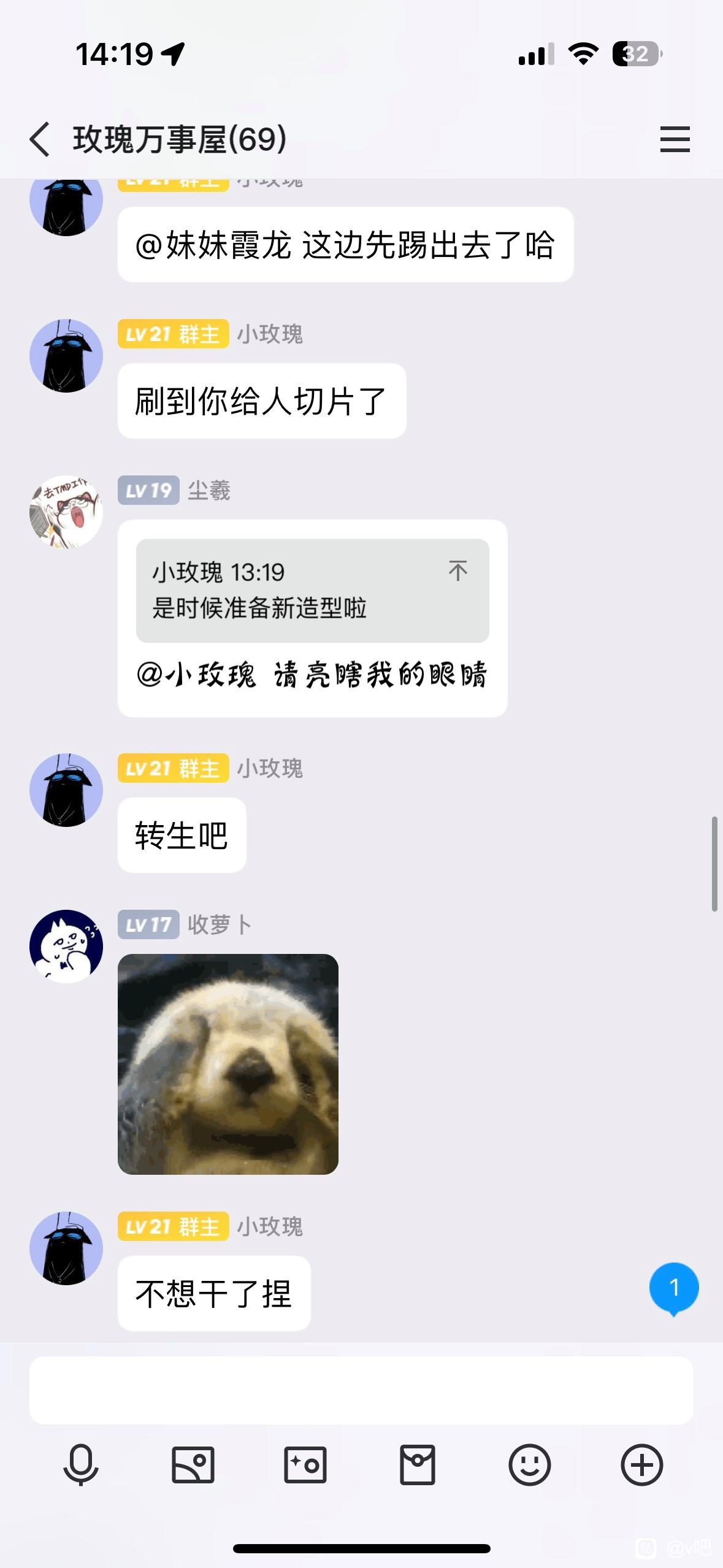The image size is (723, 1568).
Task: Open the photo gallery picker
Action: [x=193, y=1465]
